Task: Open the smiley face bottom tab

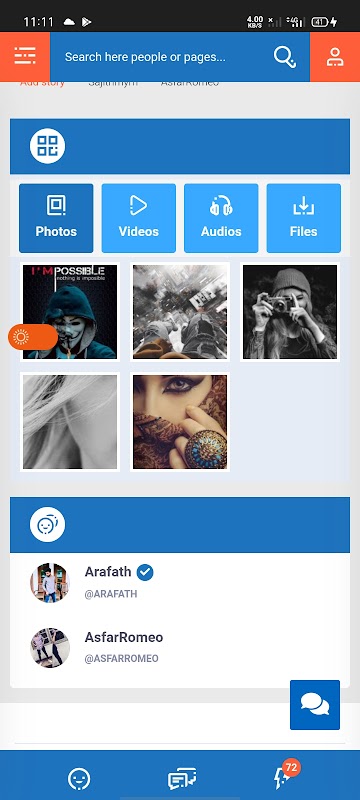Action: coord(79,779)
